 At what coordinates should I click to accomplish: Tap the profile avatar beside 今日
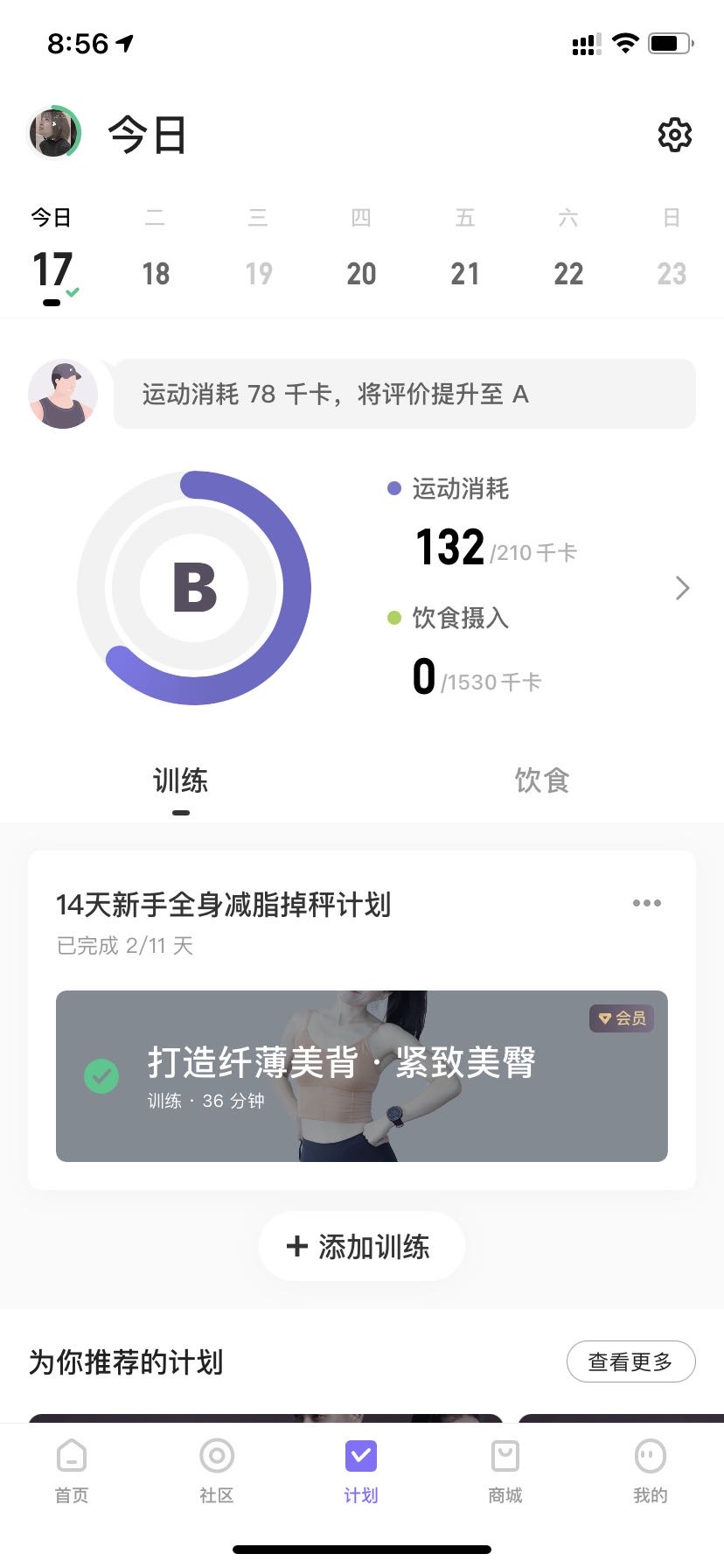tap(54, 134)
